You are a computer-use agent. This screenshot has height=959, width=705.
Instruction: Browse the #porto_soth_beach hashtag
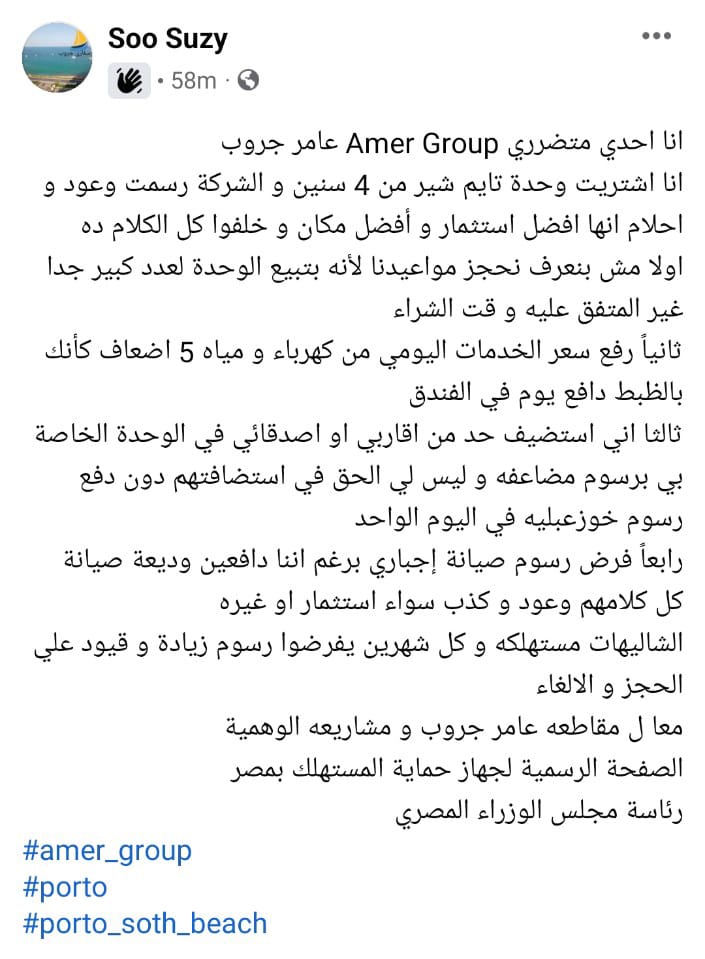click(x=144, y=923)
